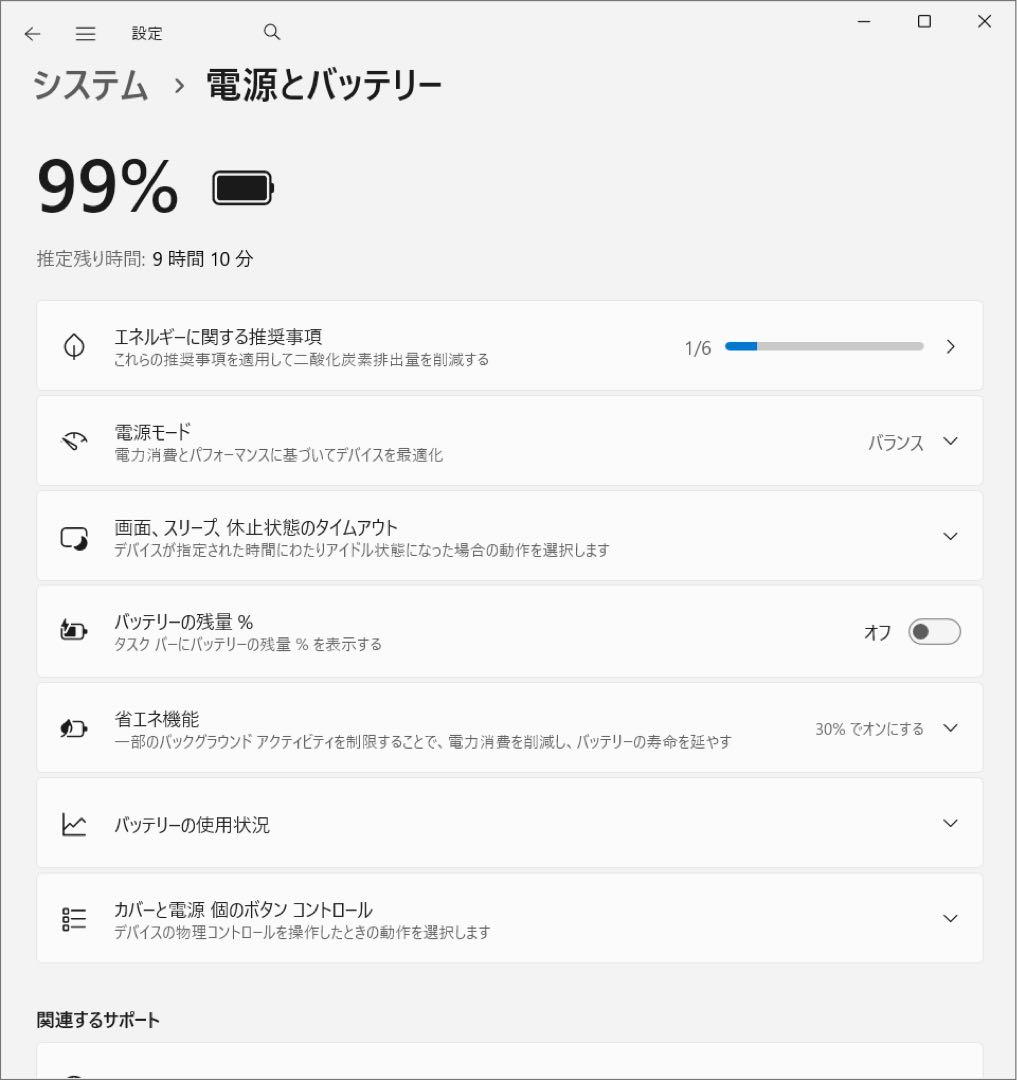Click the screen and sleep timeout icon
This screenshot has width=1017, height=1080.
pos(72,536)
